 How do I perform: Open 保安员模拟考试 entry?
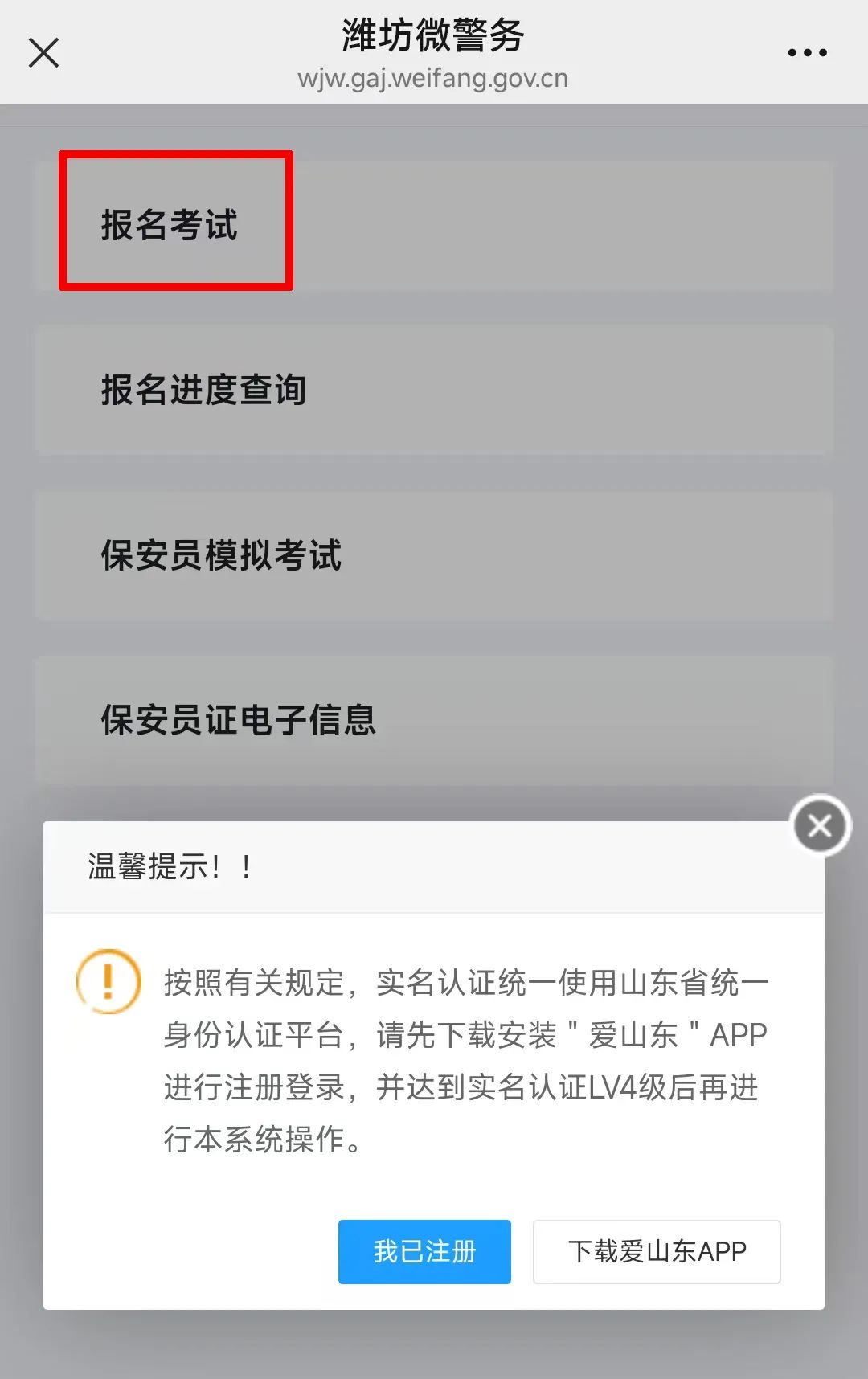click(434, 556)
